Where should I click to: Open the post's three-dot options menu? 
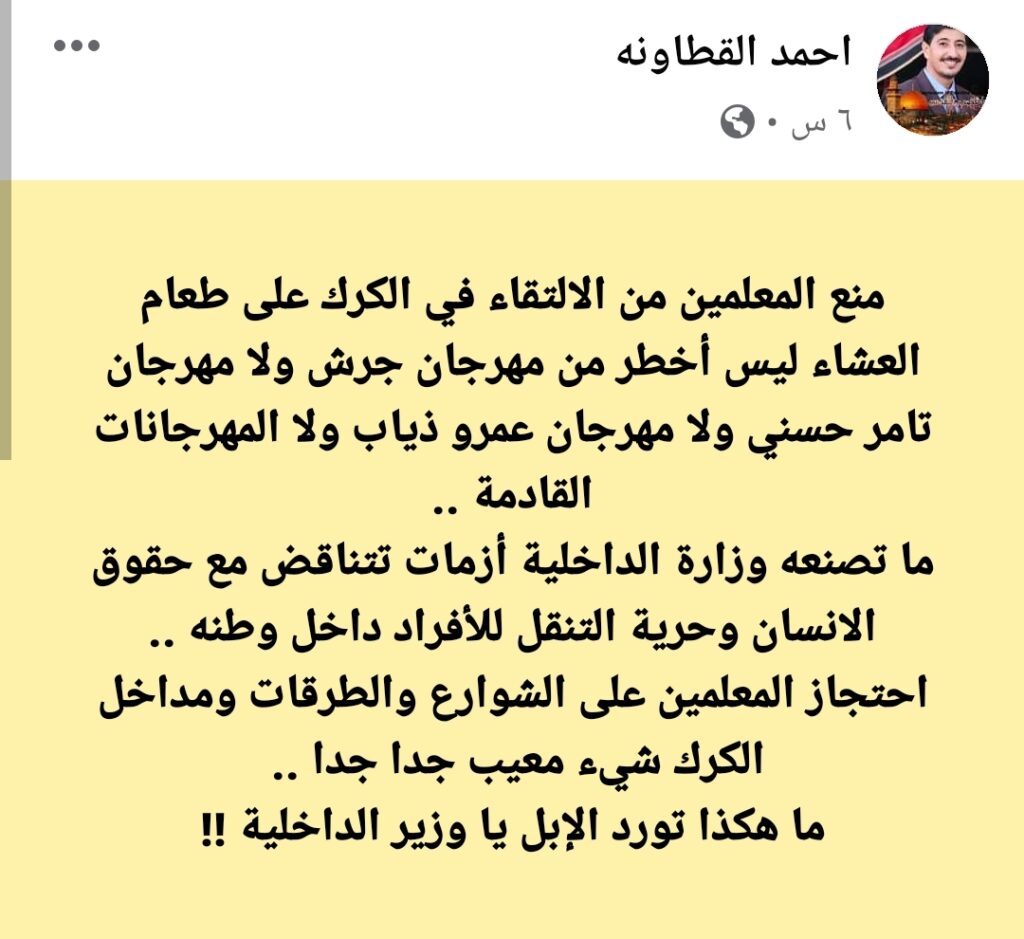(x=77, y=46)
